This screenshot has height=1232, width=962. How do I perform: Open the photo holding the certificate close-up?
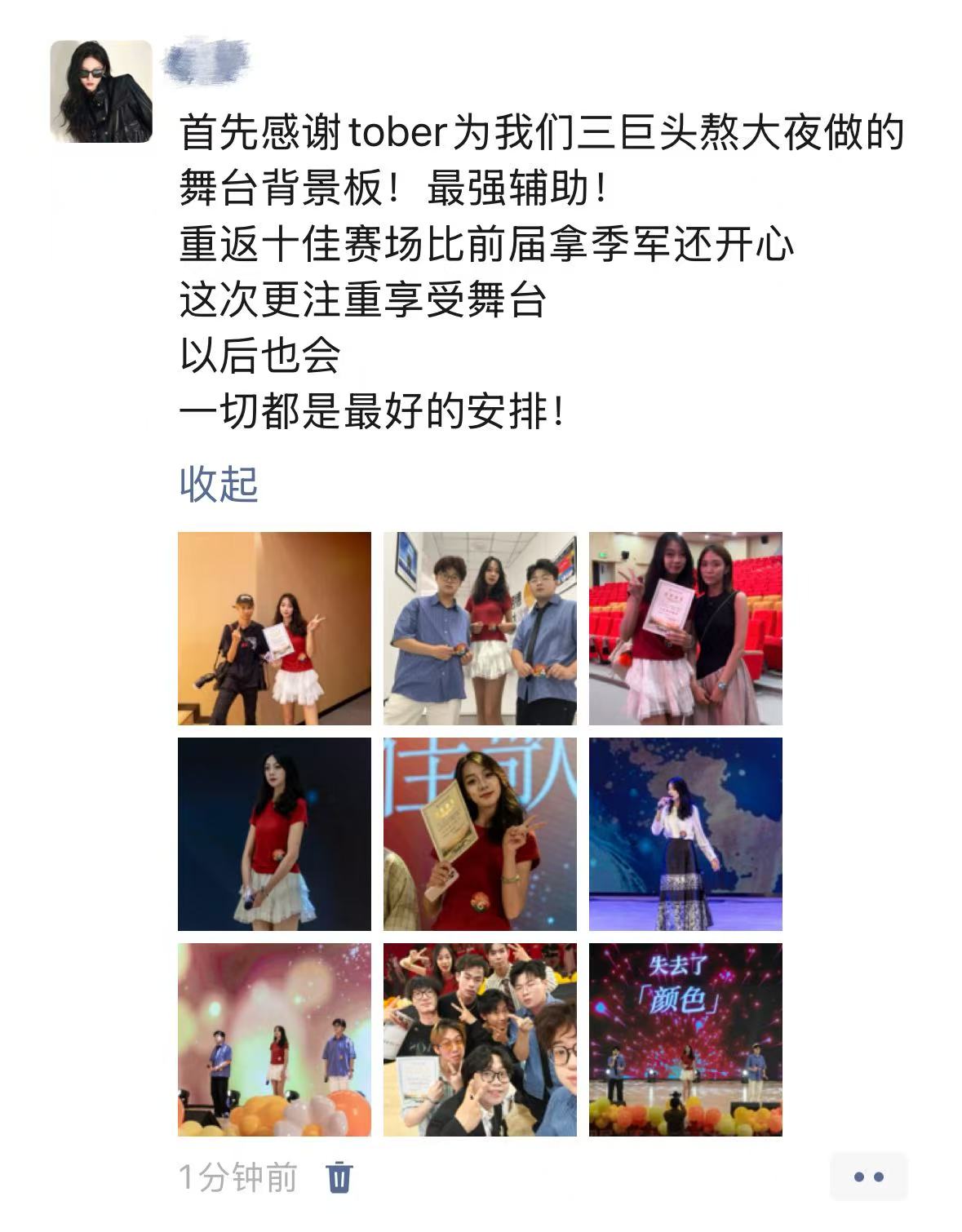pyautogui.click(x=480, y=834)
